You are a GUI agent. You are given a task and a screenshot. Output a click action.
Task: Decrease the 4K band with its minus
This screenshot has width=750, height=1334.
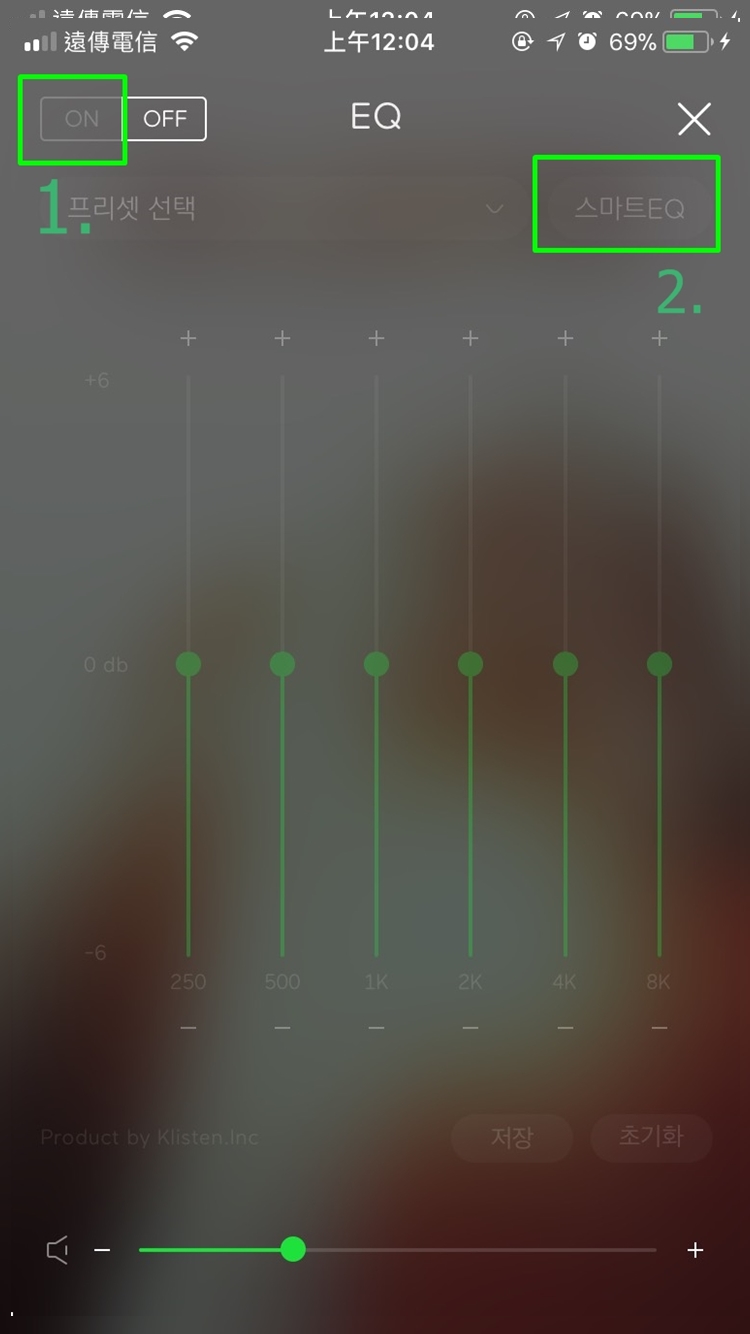(x=565, y=1028)
